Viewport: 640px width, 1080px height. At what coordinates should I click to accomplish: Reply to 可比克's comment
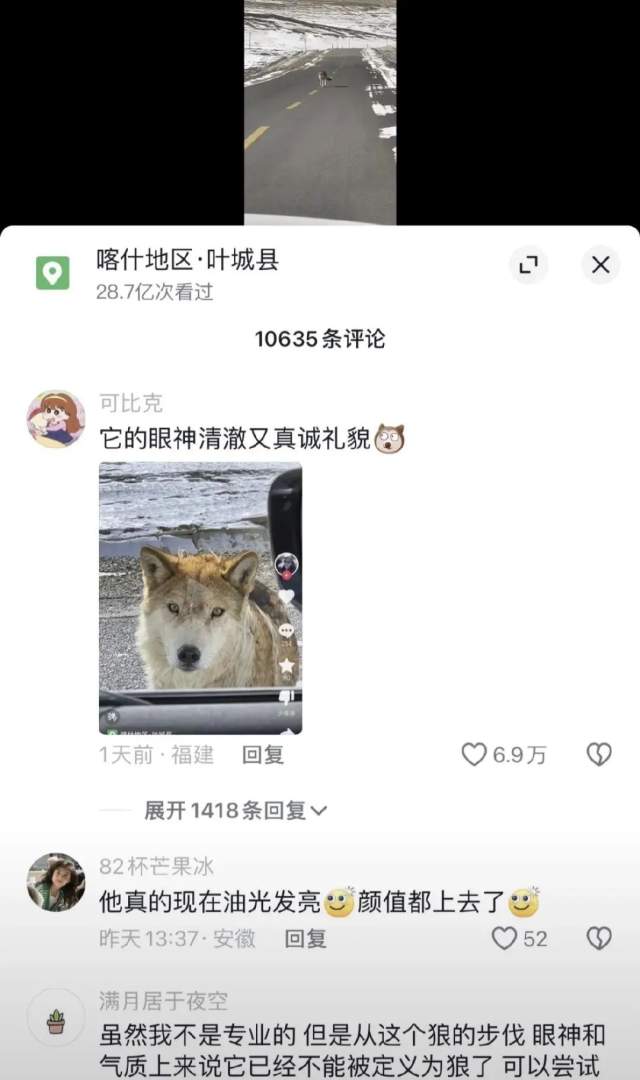pos(263,755)
